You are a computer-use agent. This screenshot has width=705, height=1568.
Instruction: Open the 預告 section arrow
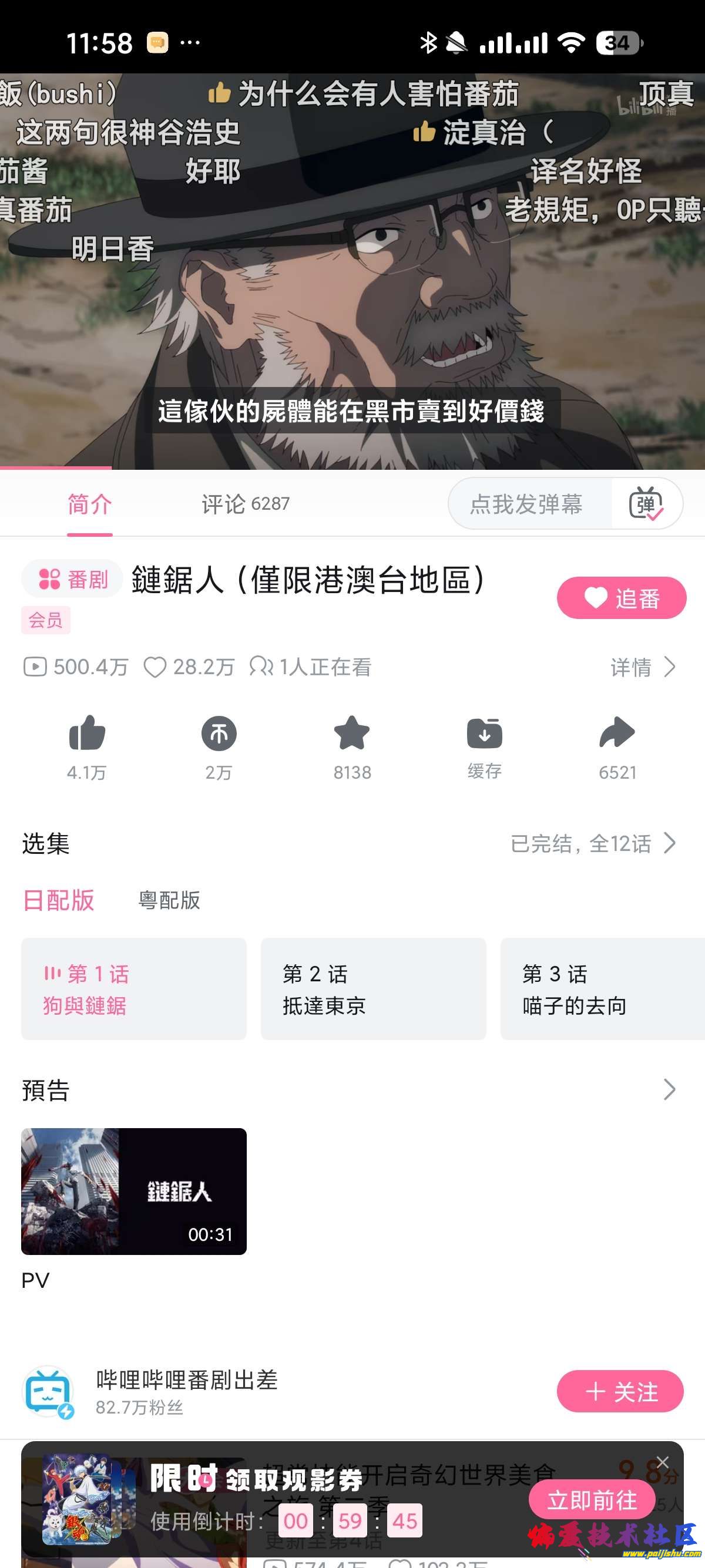pos(669,1089)
